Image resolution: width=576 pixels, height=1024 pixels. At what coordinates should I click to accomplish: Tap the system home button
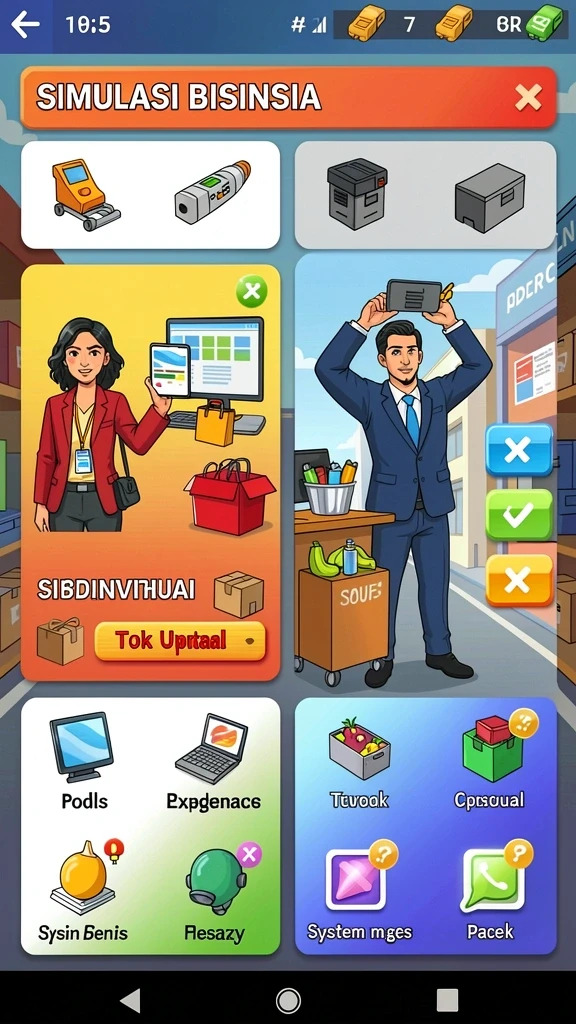[x=288, y=1000]
